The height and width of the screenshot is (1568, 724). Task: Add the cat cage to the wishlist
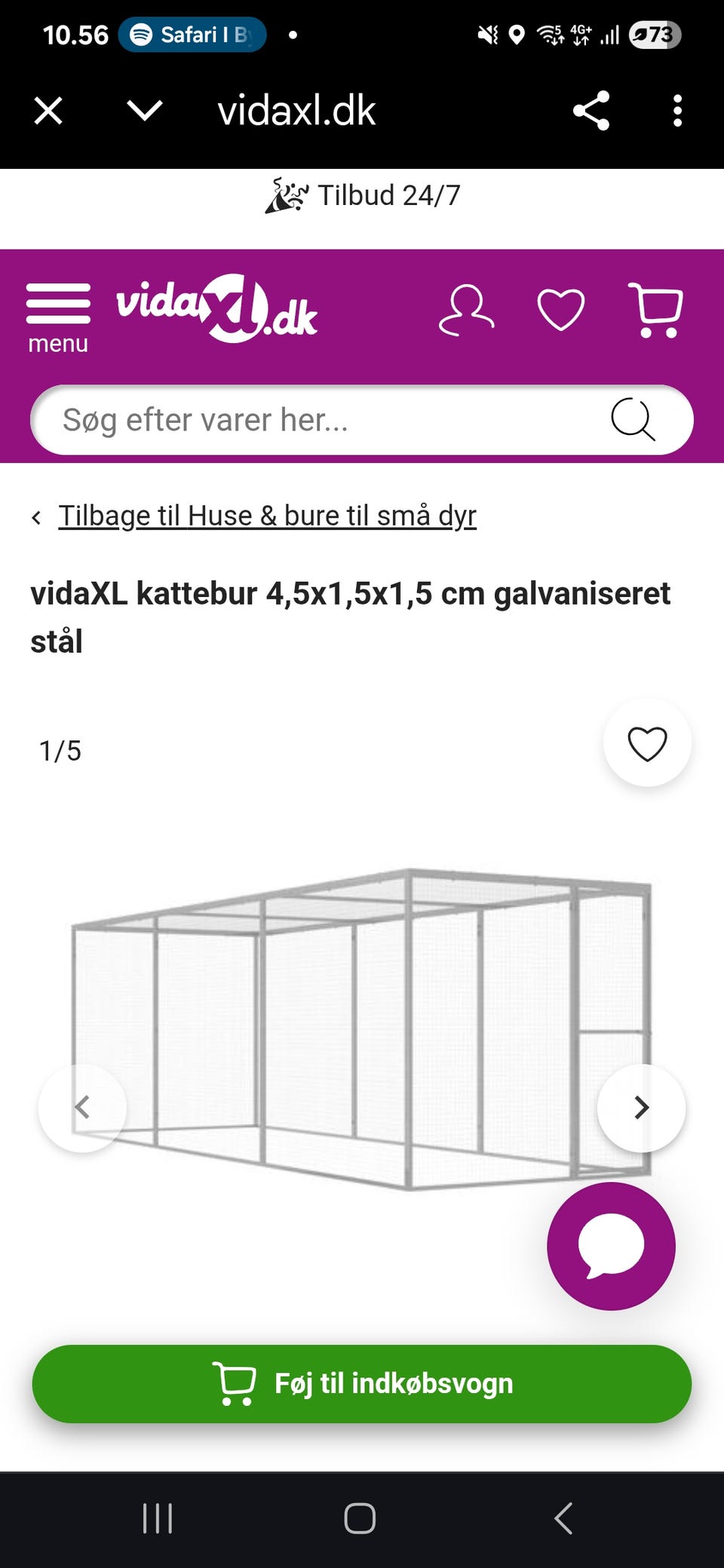coord(647,743)
